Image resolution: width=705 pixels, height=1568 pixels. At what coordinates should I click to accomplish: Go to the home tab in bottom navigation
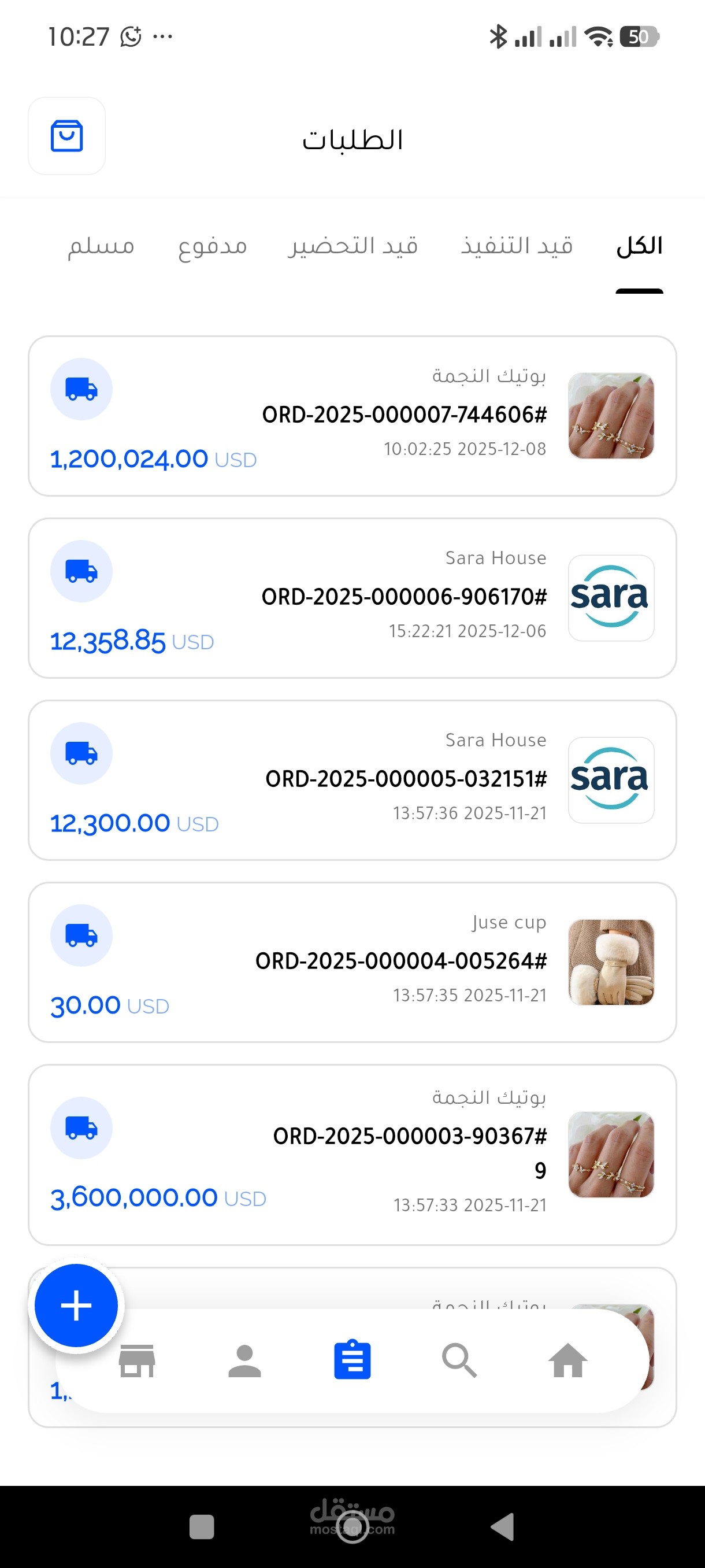pyautogui.click(x=567, y=1360)
